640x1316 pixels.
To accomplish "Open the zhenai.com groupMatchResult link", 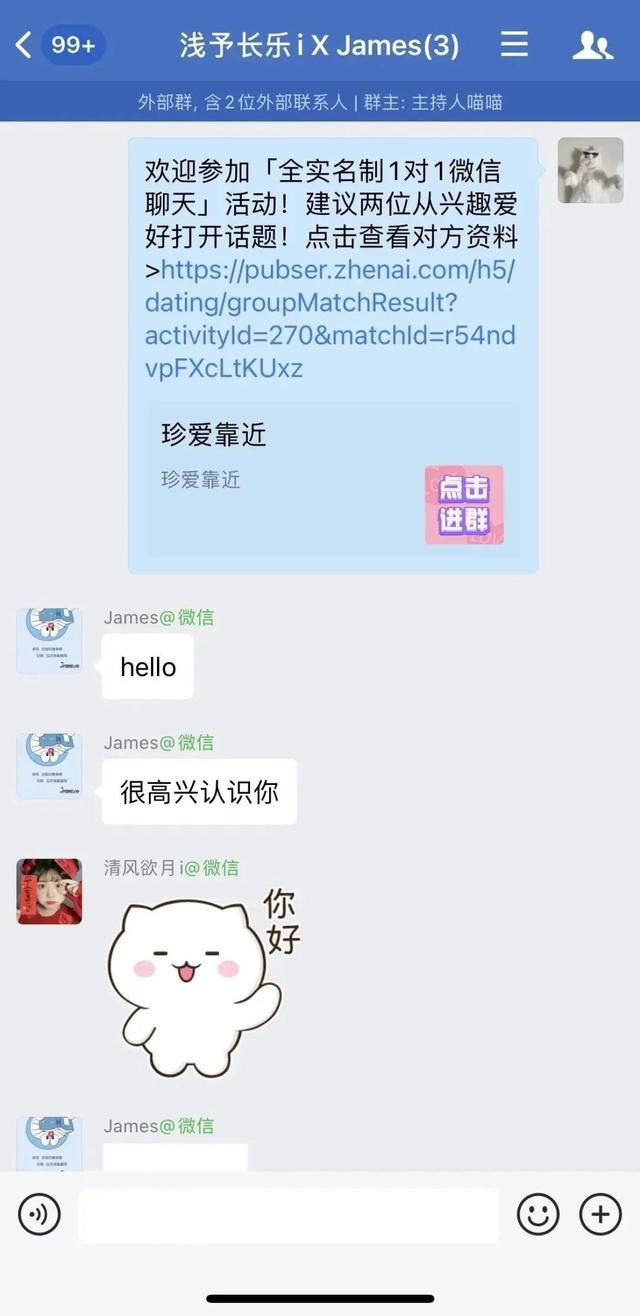I will [x=330, y=319].
